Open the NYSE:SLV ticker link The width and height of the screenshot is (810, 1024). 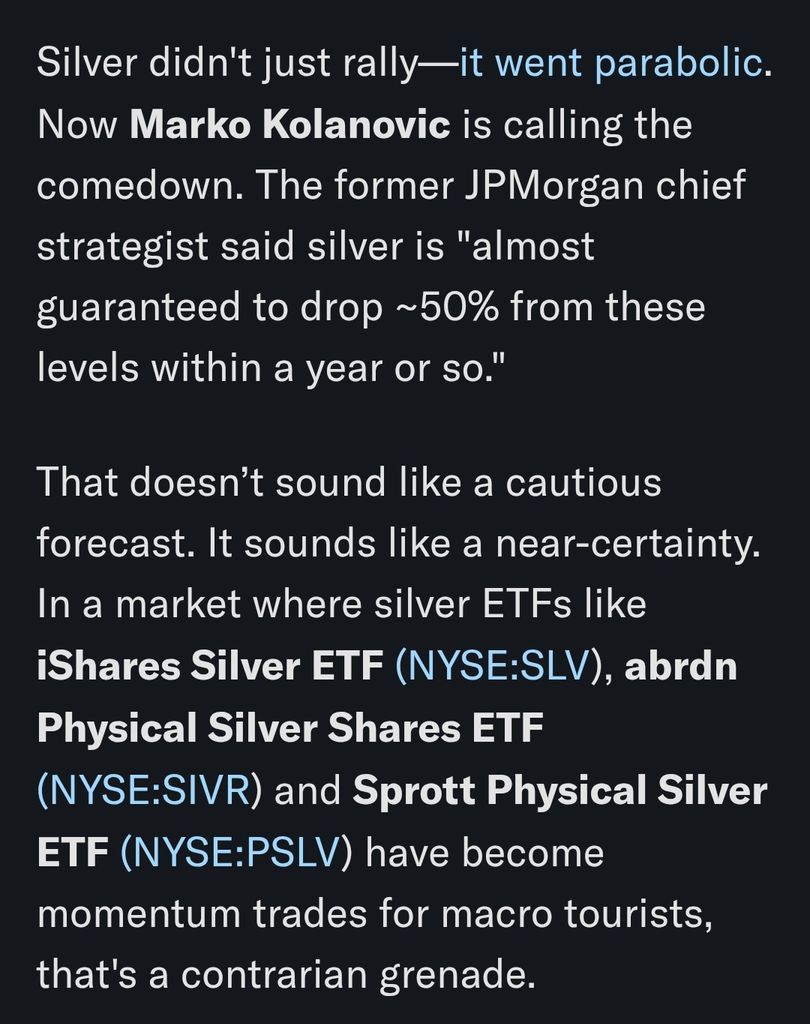tap(498, 667)
